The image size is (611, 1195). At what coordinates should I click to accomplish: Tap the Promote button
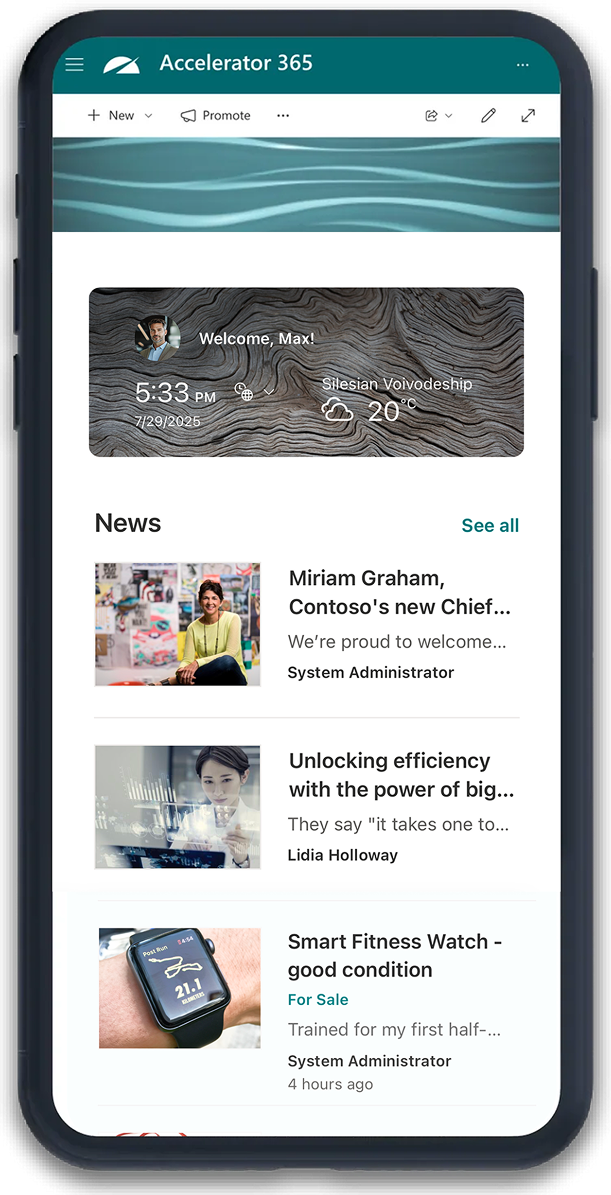point(216,116)
